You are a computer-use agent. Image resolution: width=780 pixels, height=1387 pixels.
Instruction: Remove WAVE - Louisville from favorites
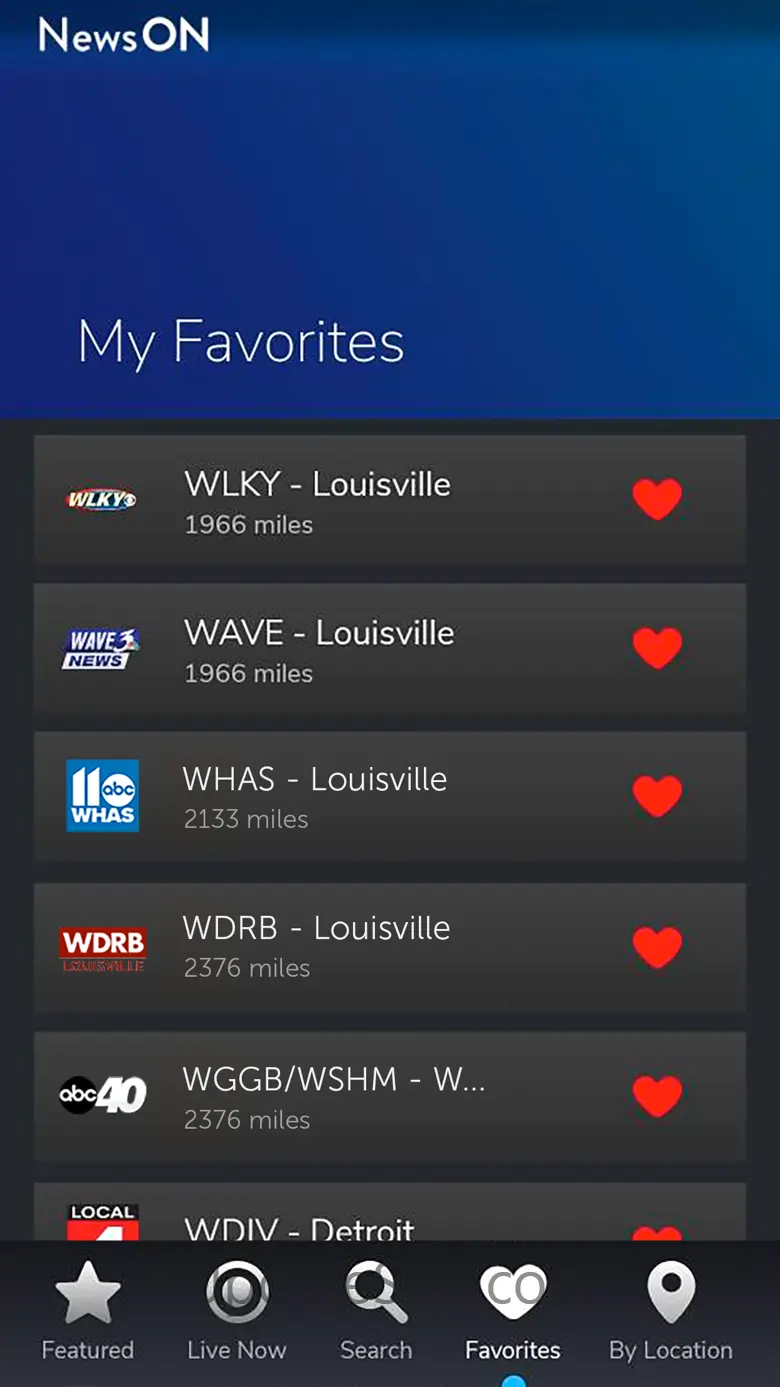click(x=657, y=648)
